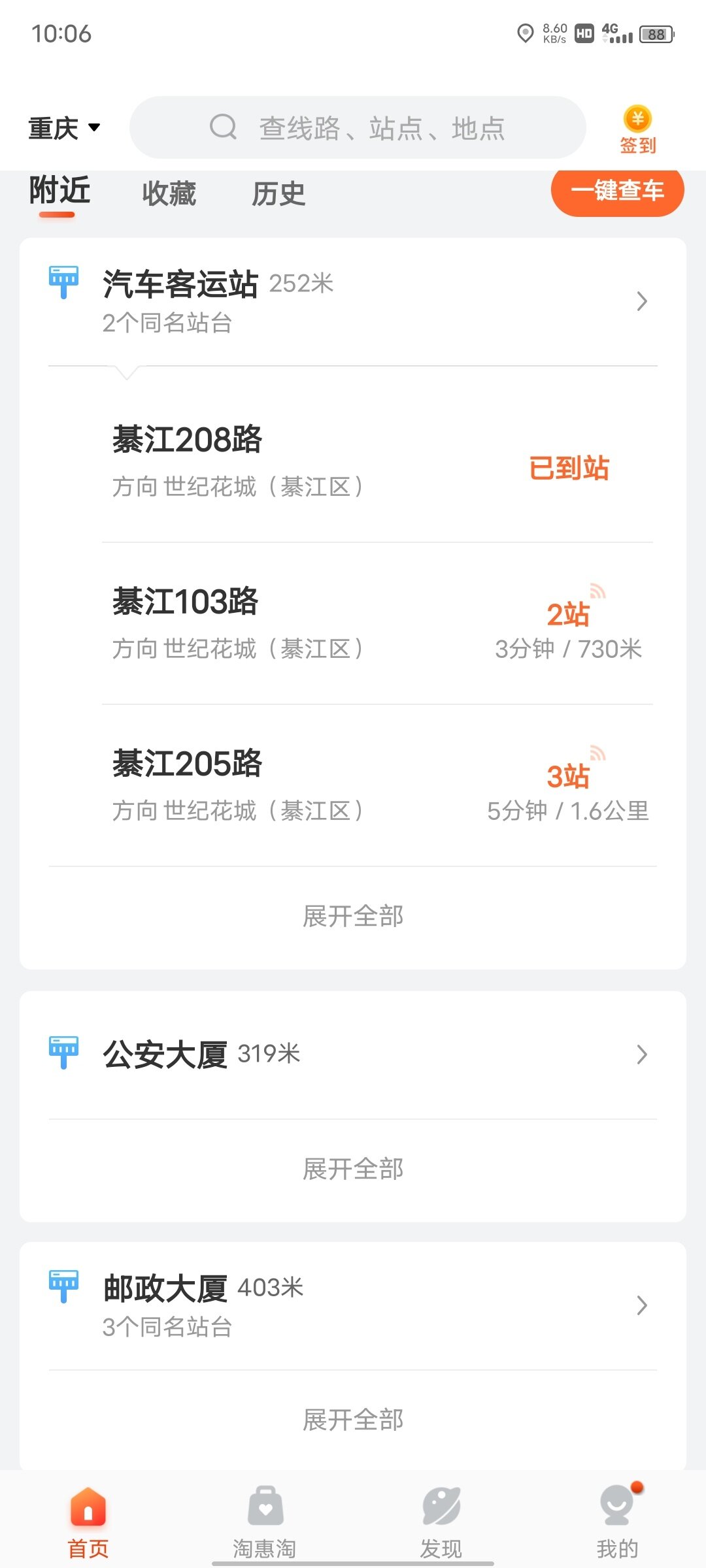
Task: Tap the search box for routes and stops
Action: pyautogui.click(x=358, y=128)
